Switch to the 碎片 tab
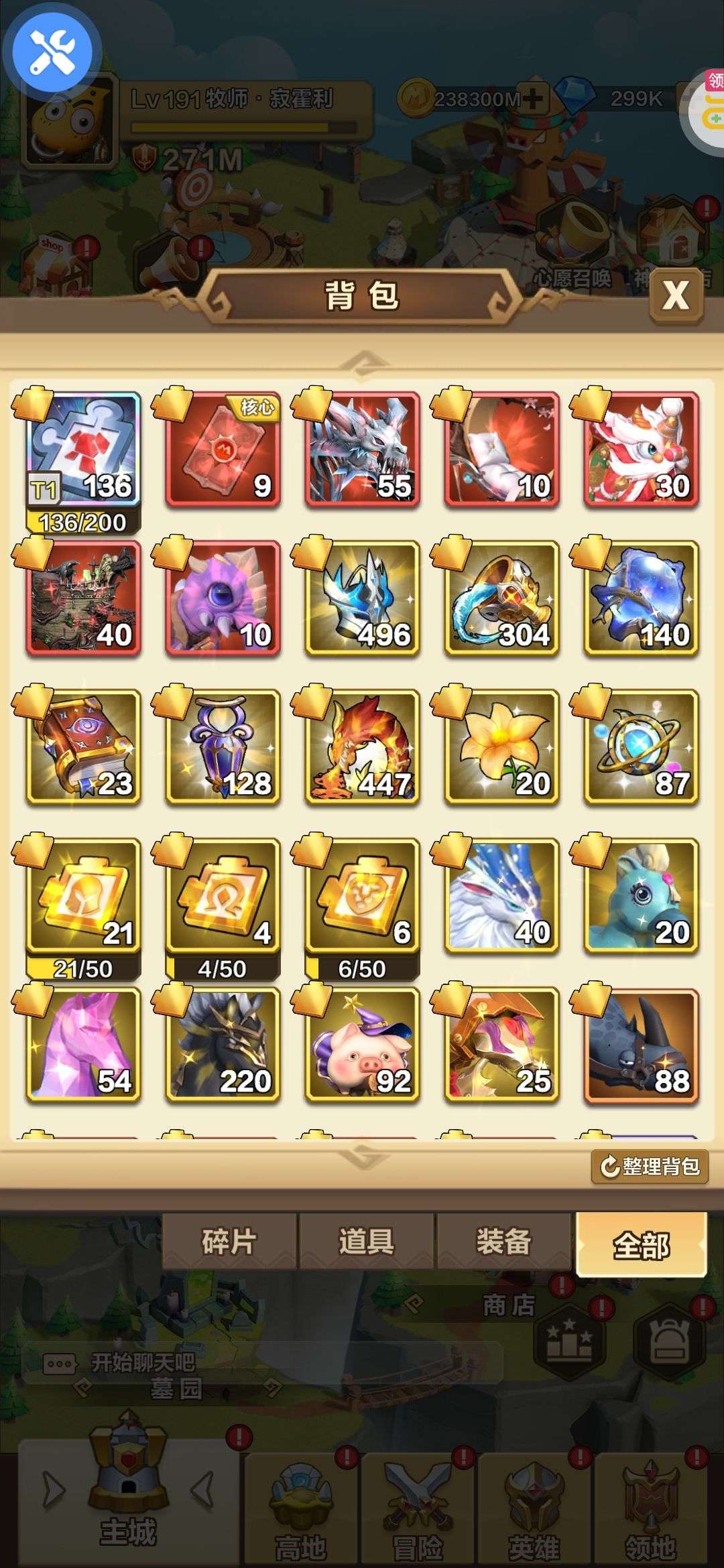Screen dimensions: 724x1568 tap(229, 1241)
